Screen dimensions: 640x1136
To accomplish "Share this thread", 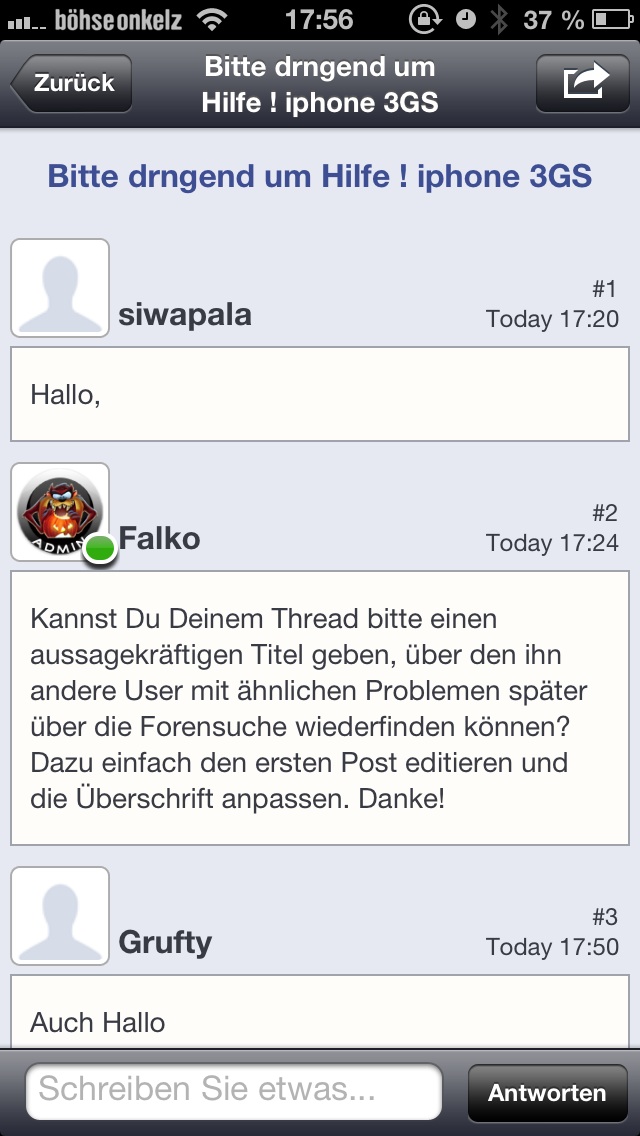I will point(586,83).
